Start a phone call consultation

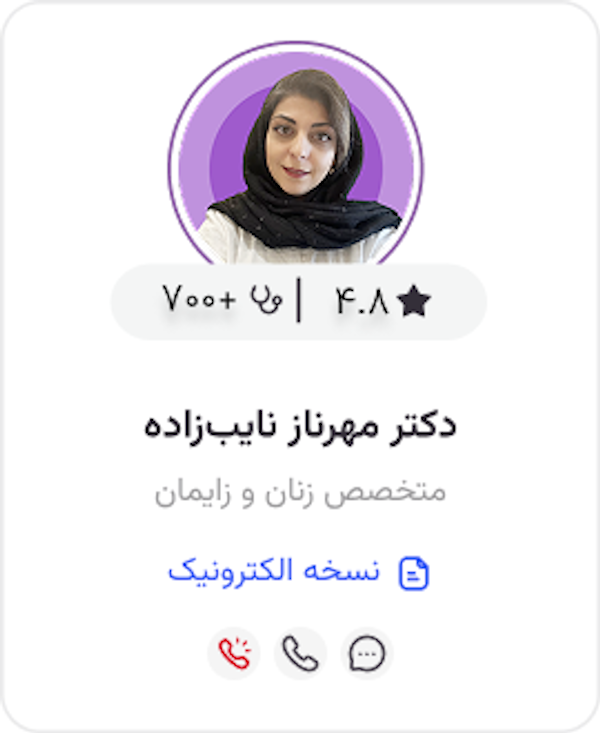coord(300,654)
